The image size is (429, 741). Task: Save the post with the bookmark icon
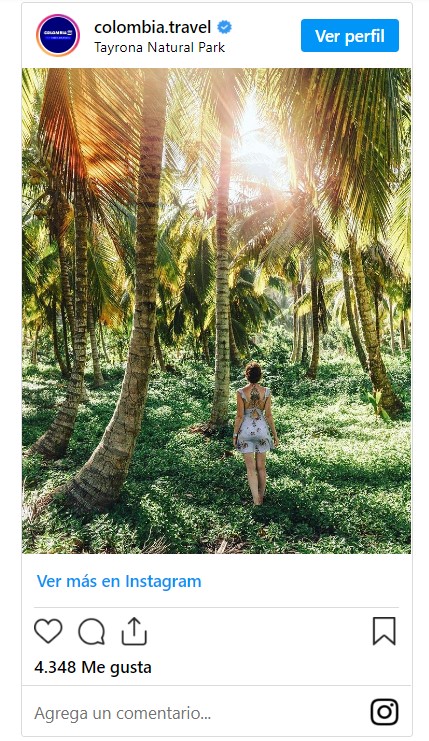pos(384,631)
